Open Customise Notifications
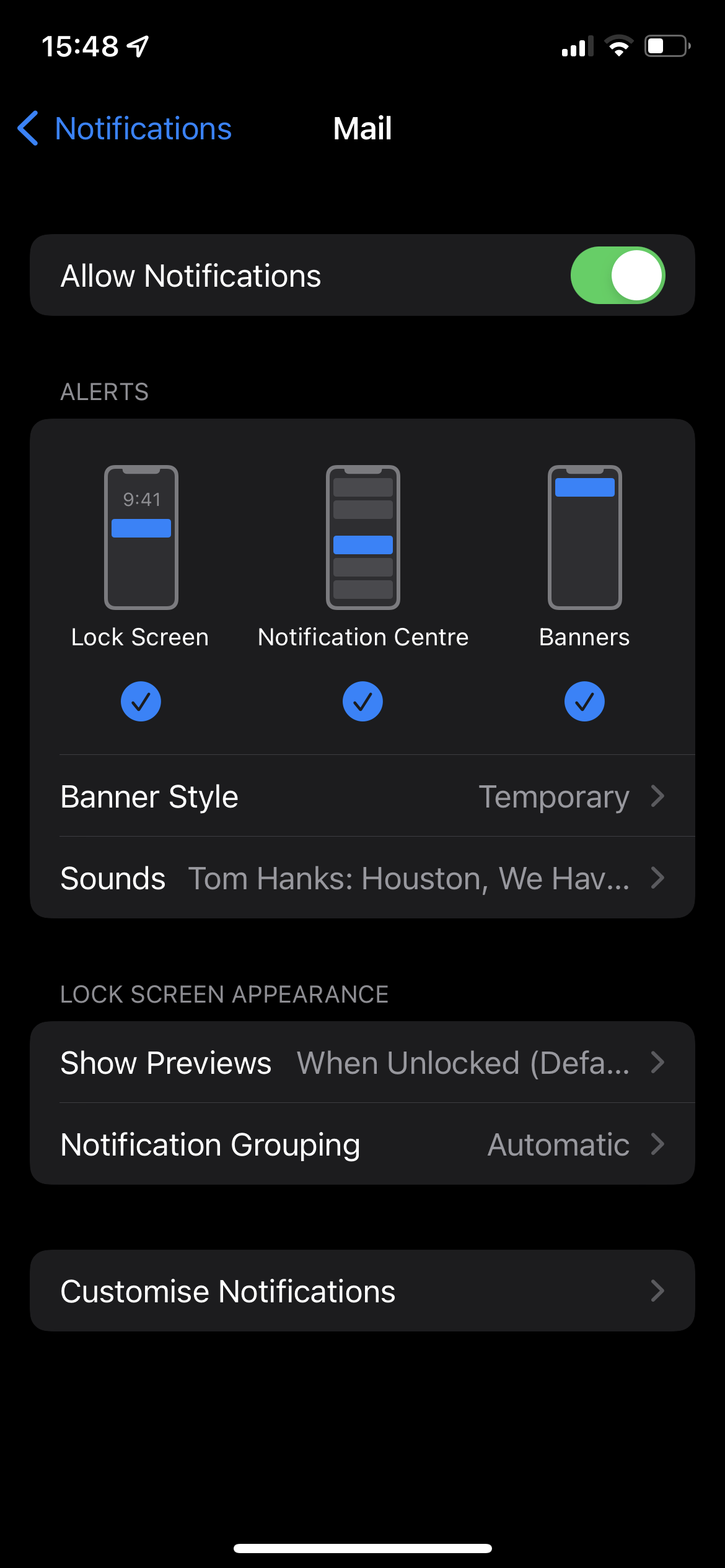This screenshot has height=1568, width=725. (x=362, y=1291)
